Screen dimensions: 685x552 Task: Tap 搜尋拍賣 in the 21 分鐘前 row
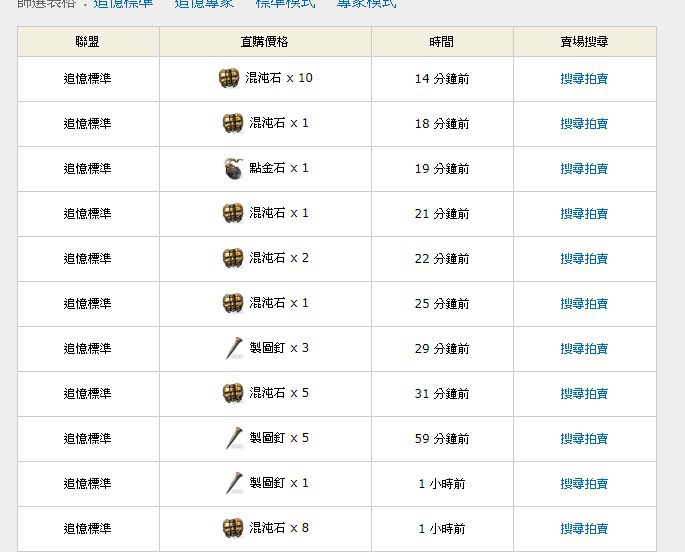tap(584, 214)
